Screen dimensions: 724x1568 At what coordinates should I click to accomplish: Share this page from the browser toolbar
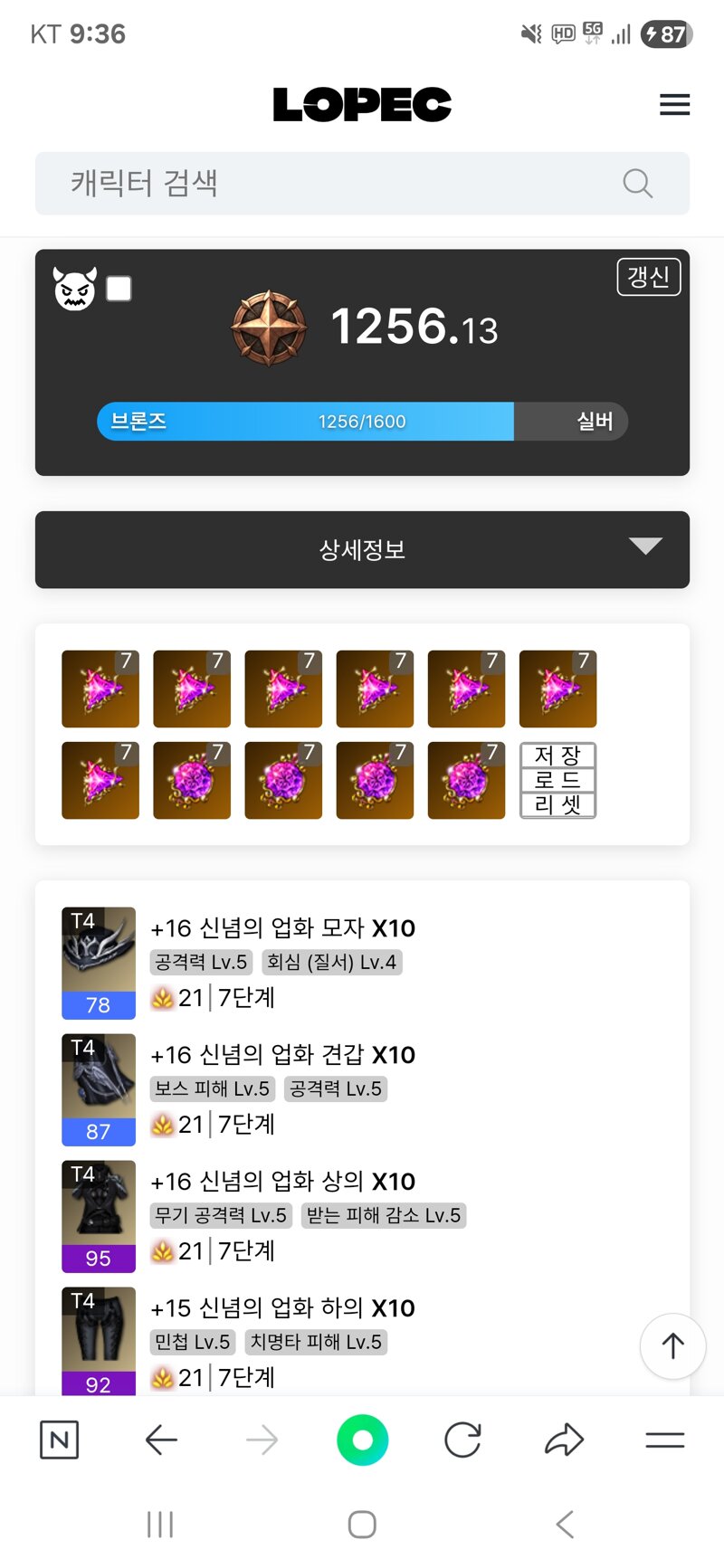point(564,1440)
